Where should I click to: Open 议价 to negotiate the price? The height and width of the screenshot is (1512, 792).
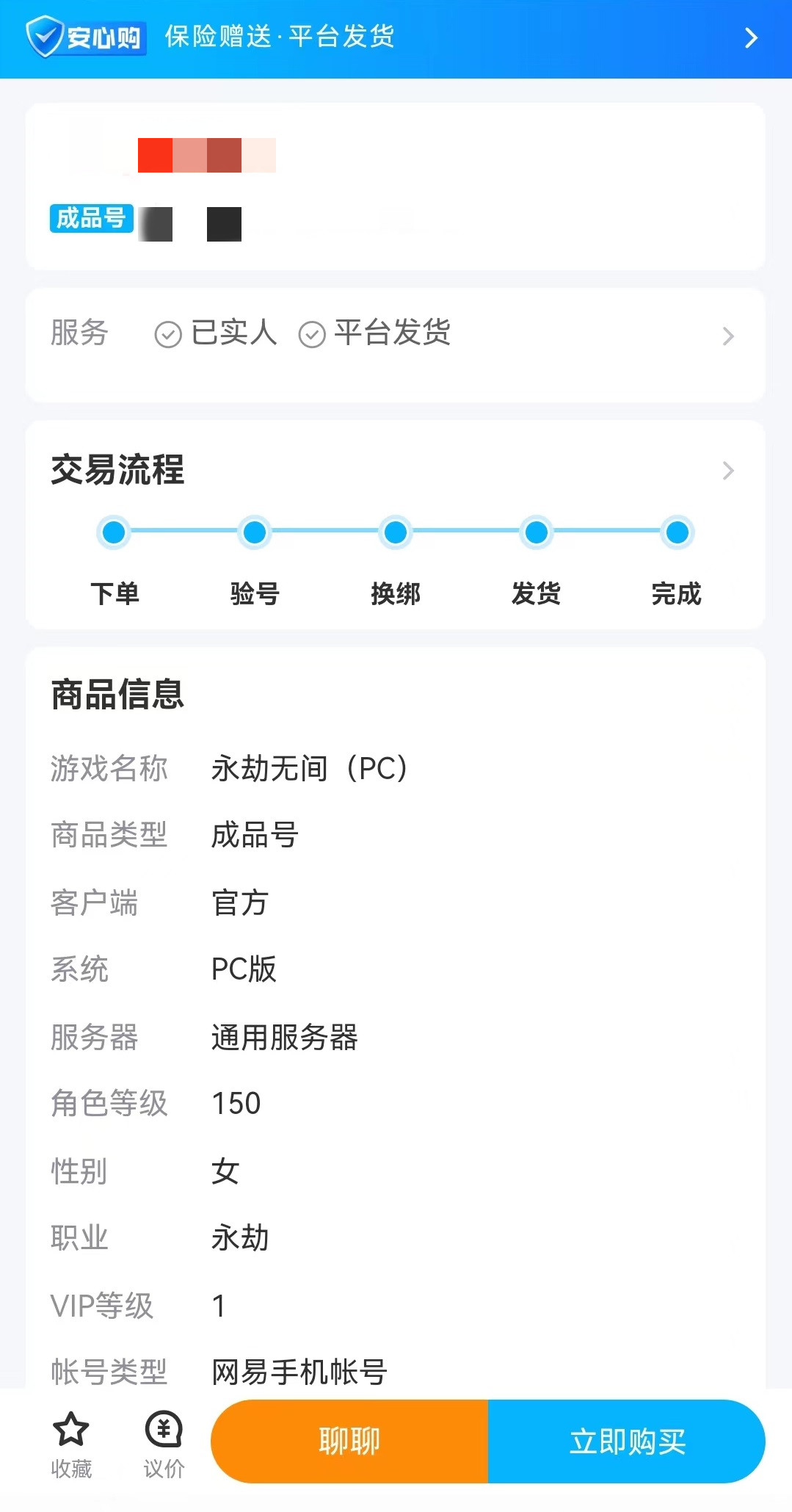coord(164,1443)
